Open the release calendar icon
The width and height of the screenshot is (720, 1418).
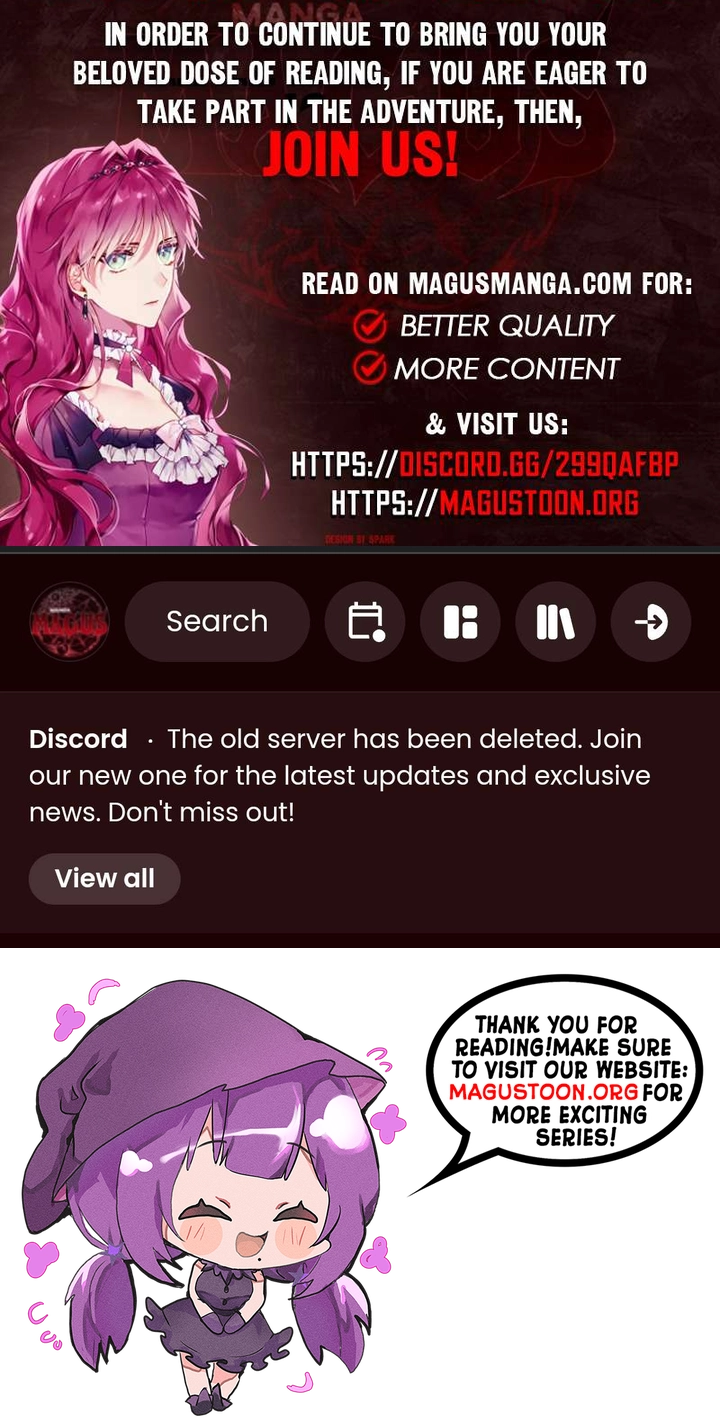pyautogui.click(x=365, y=622)
